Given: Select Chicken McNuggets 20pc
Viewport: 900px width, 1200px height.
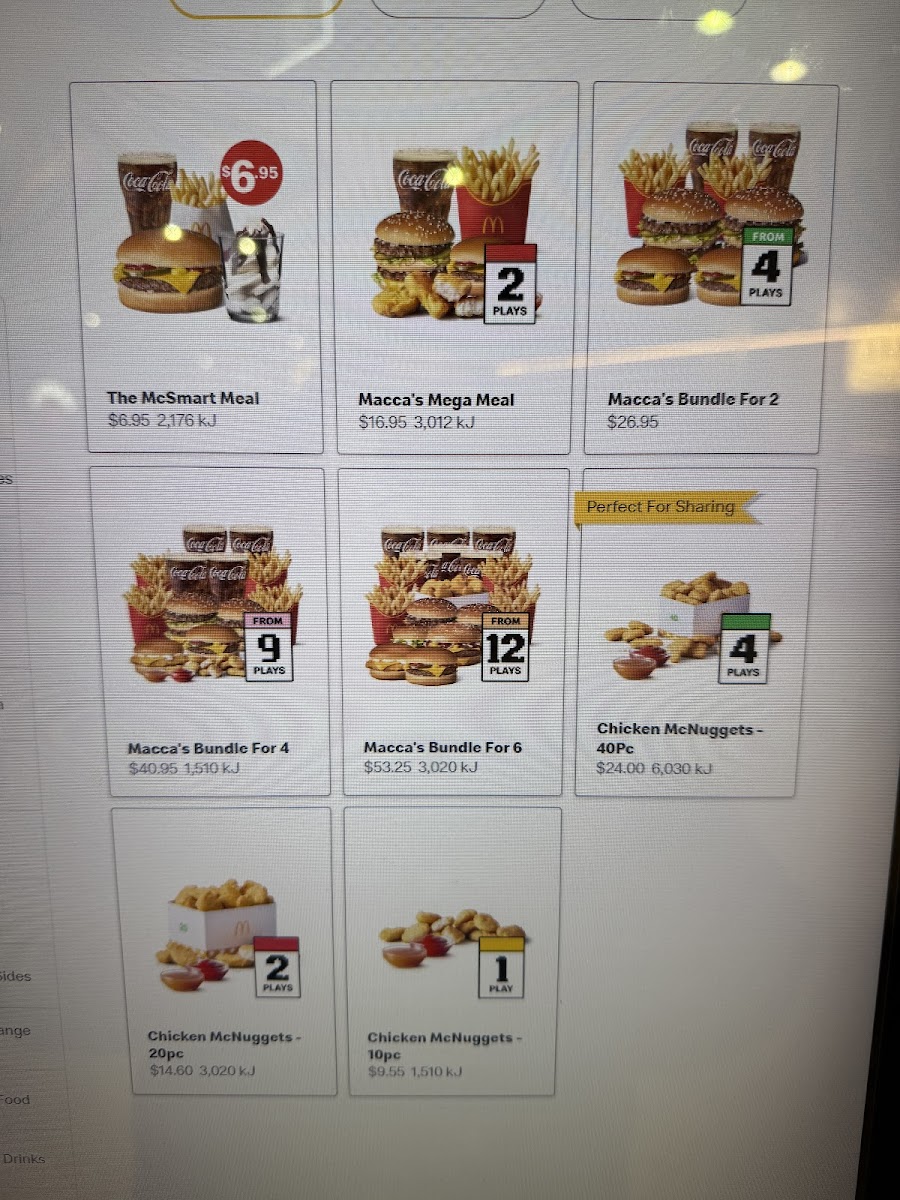Looking at the screenshot, I should (x=223, y=950).
